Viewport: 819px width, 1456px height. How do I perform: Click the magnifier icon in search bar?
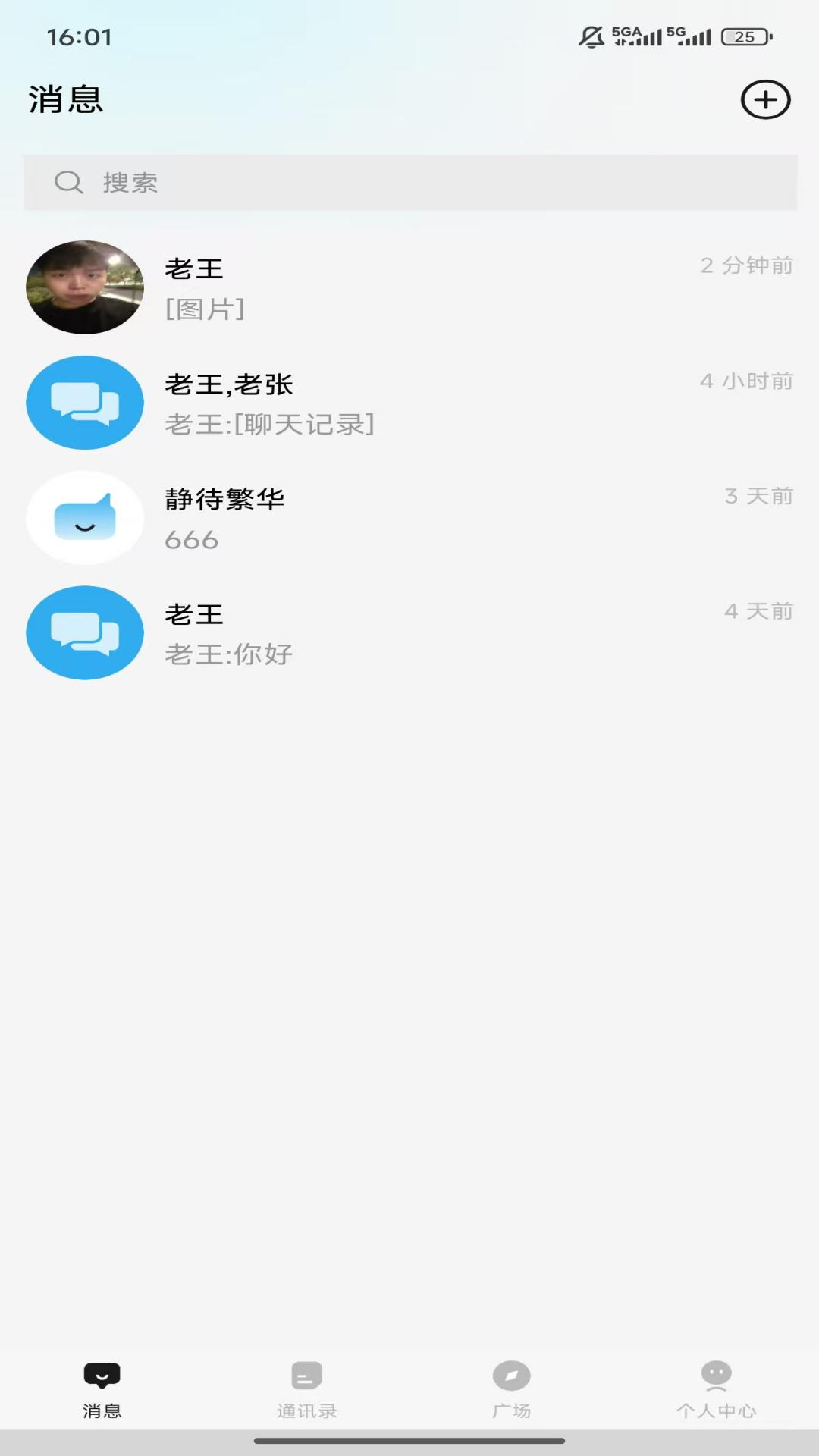[67, 182]
